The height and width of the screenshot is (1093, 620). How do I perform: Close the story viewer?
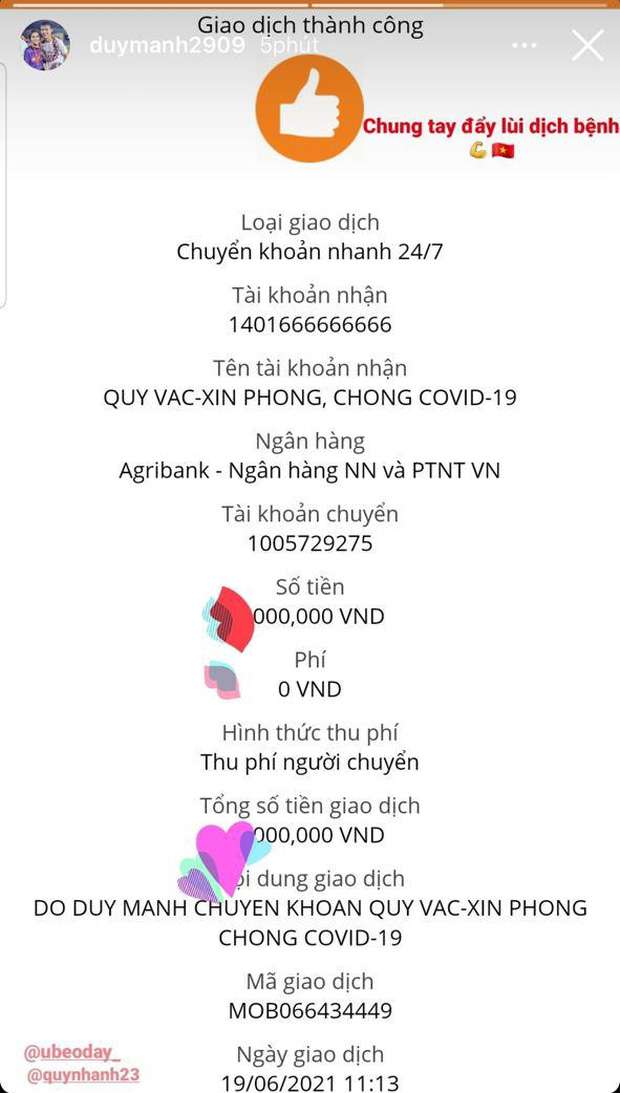(587, 45)
